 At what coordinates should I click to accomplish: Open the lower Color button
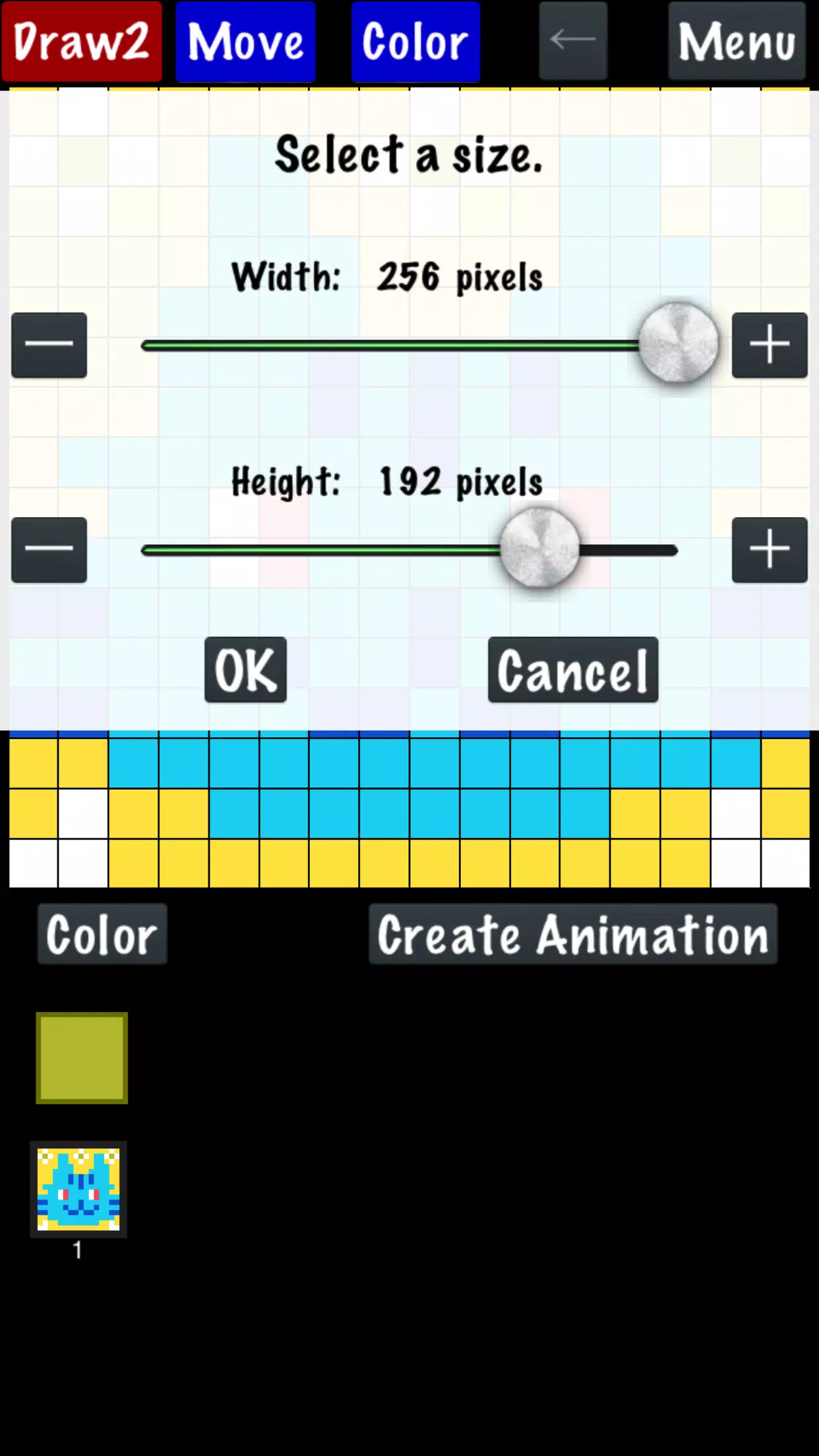102,934
